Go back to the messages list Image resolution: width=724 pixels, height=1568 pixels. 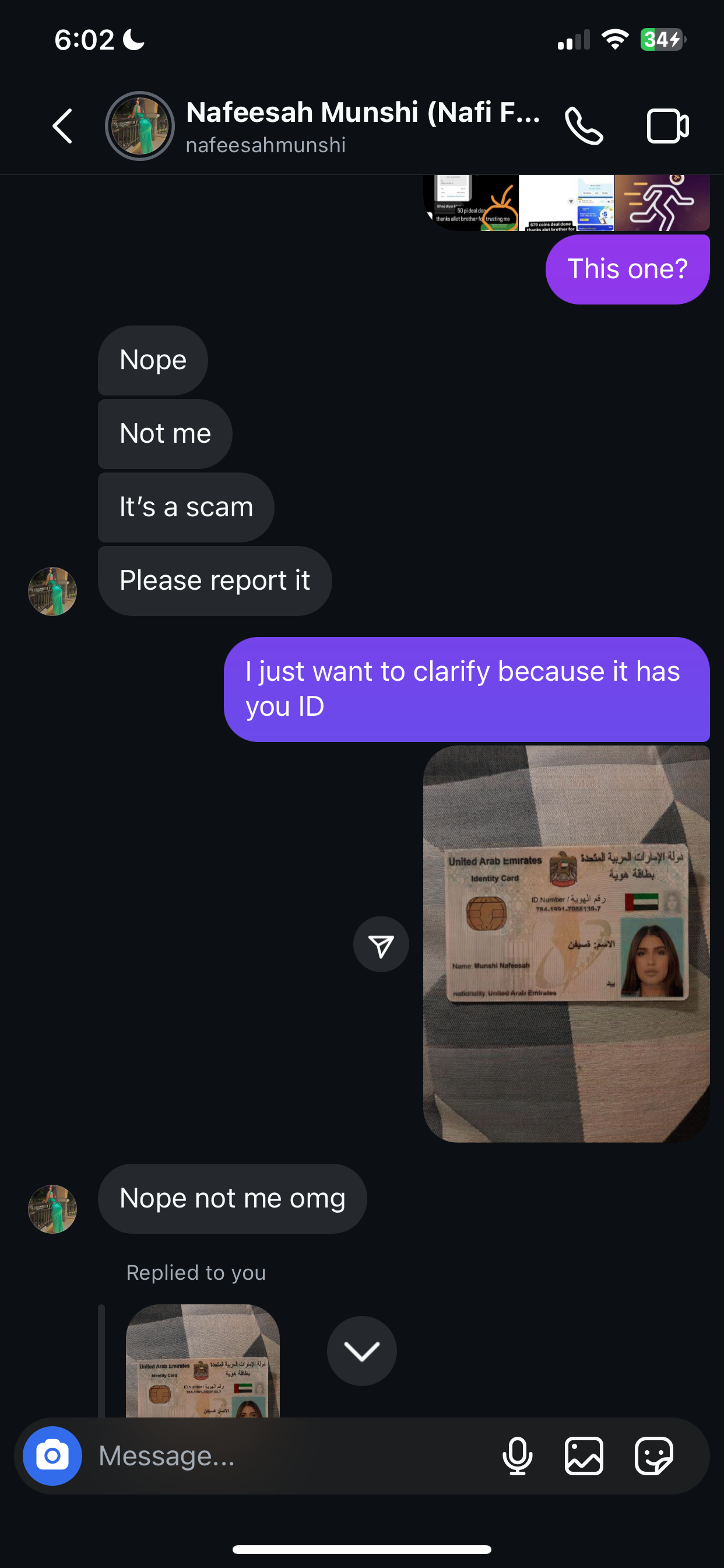coord(63,126)
